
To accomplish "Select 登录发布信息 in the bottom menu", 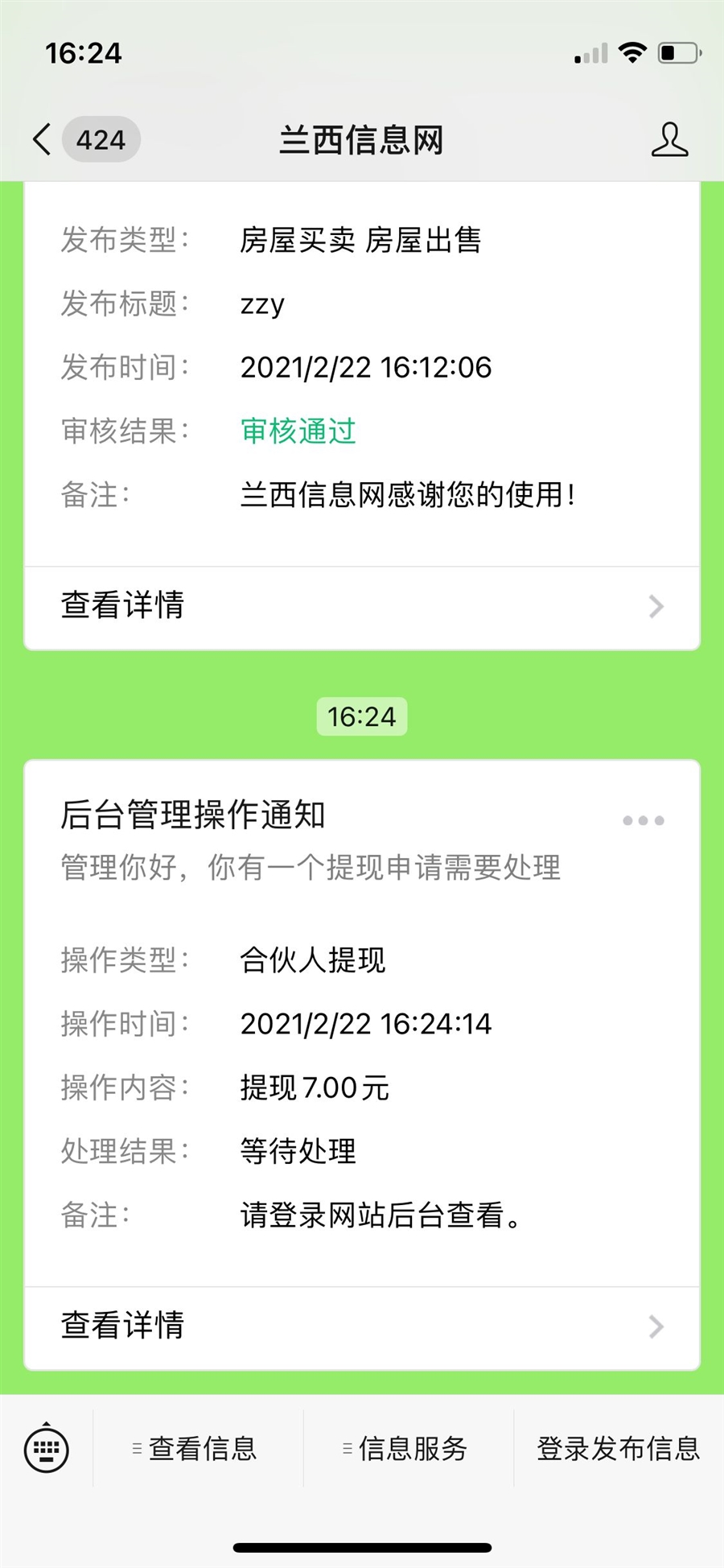I will point(618,1449).
